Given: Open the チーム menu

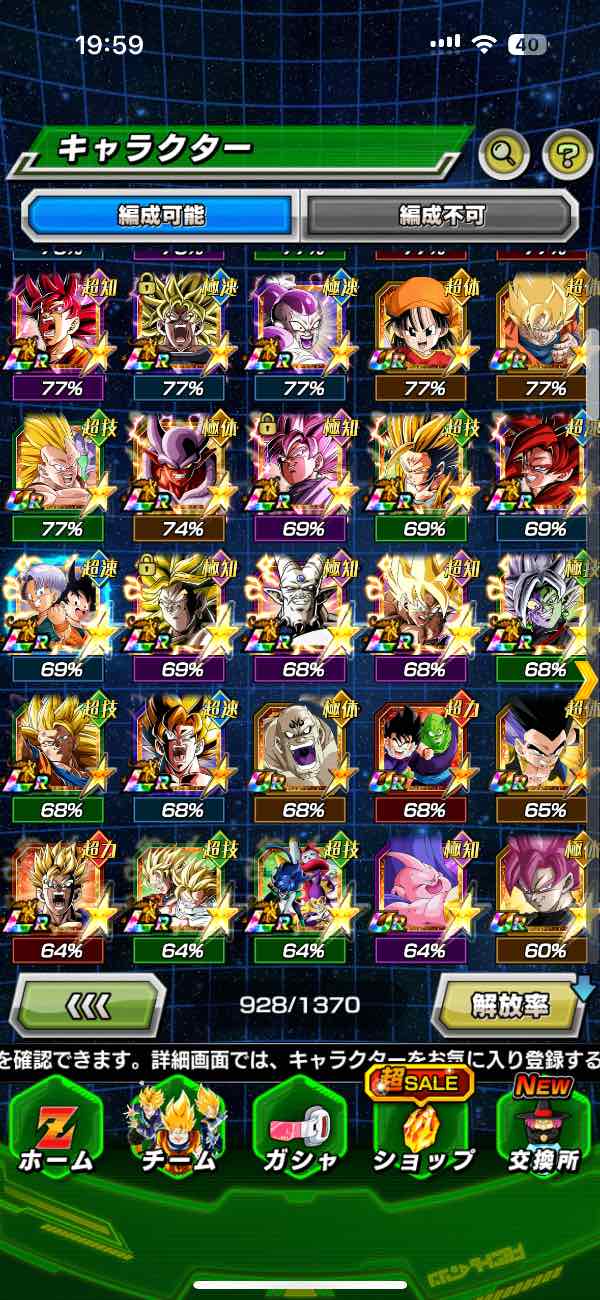Looking at the screenshot, I should 177,1130.
